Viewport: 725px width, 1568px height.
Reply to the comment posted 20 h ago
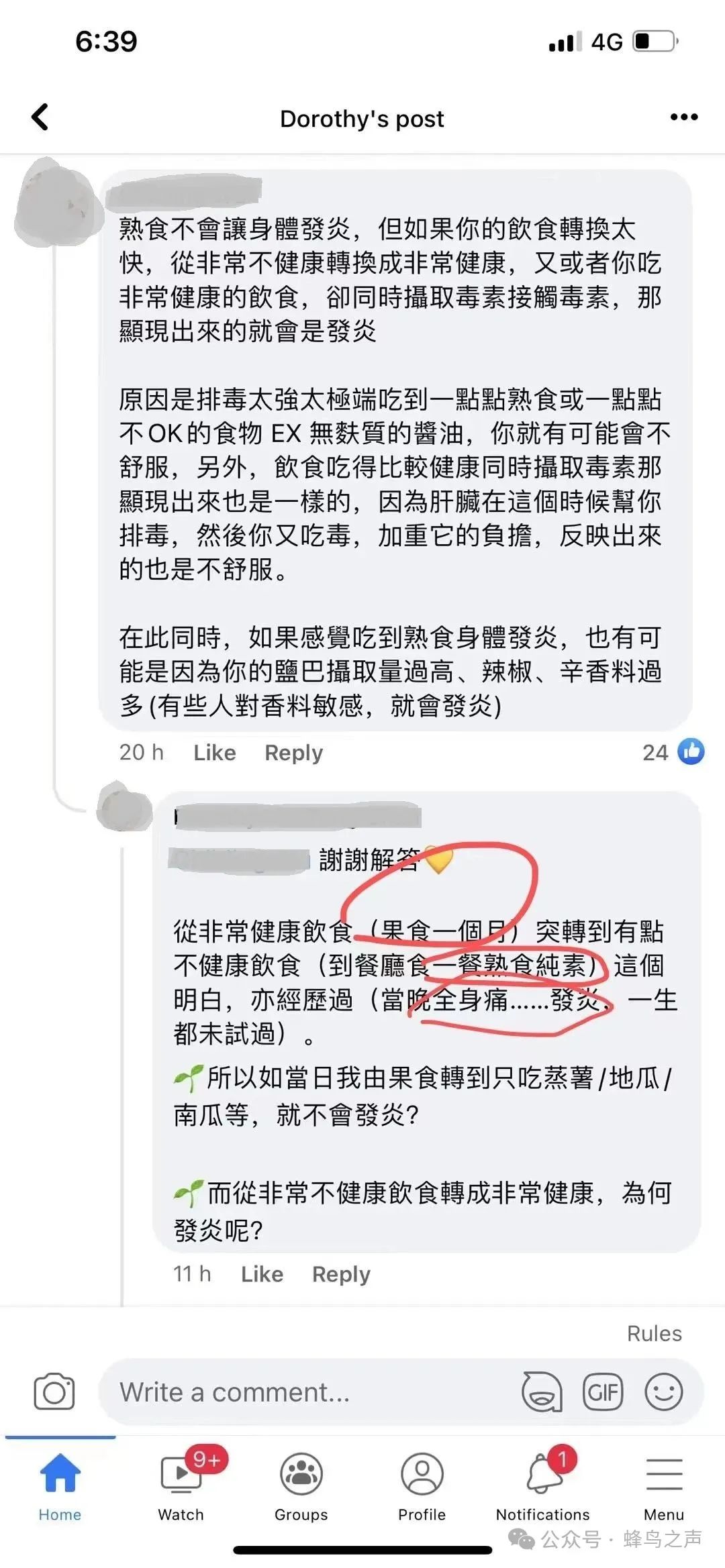pyautogui.click(x=294, y=752)
